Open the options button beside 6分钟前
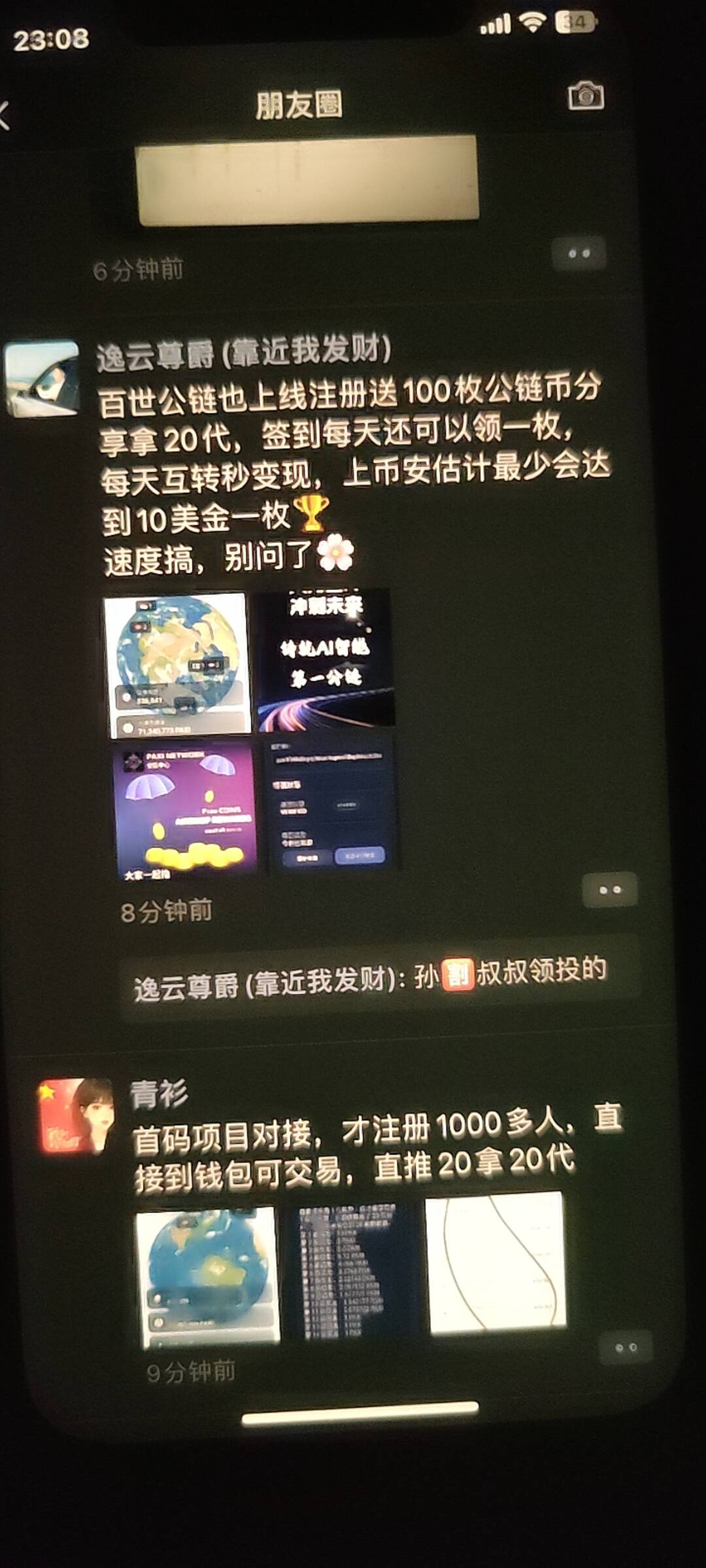 click(579, 254)
